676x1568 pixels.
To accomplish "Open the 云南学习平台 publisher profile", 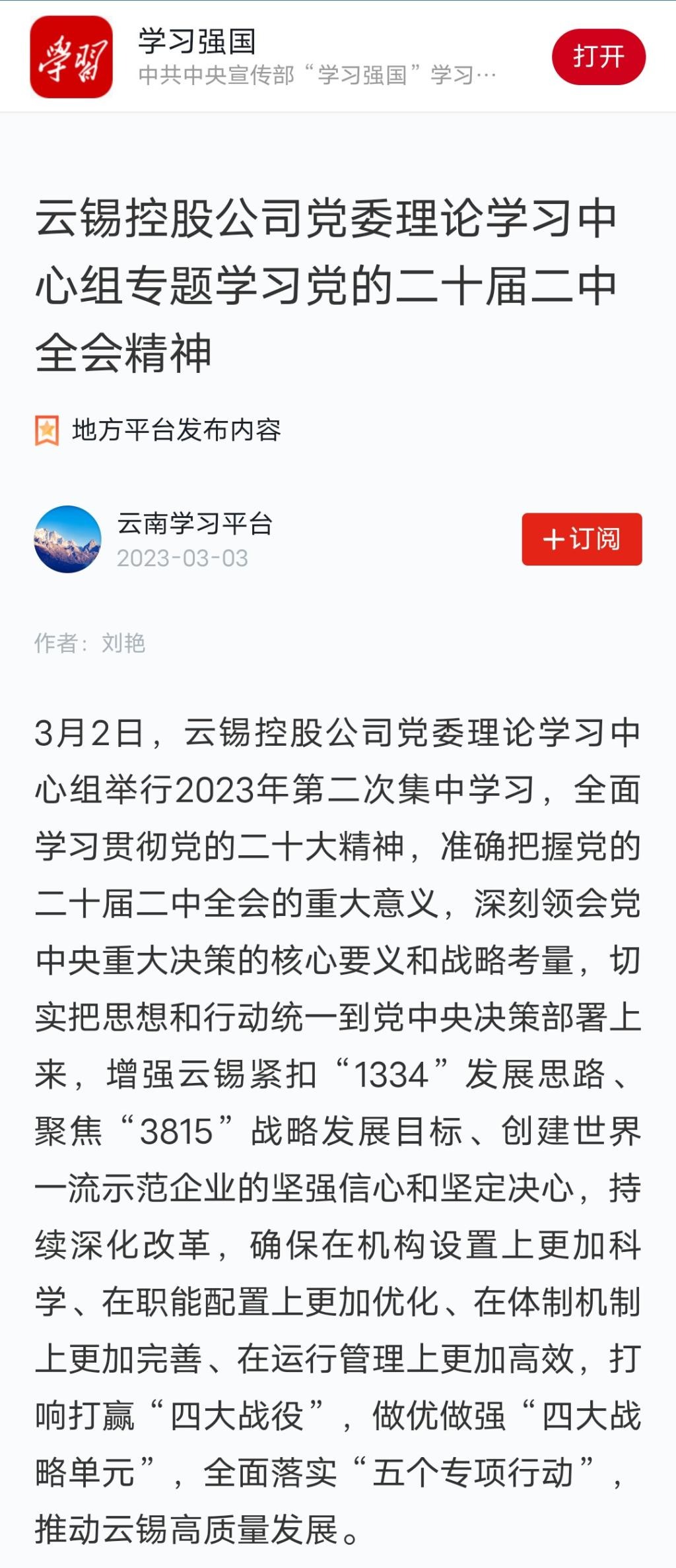I will click(x=195, y=524).
